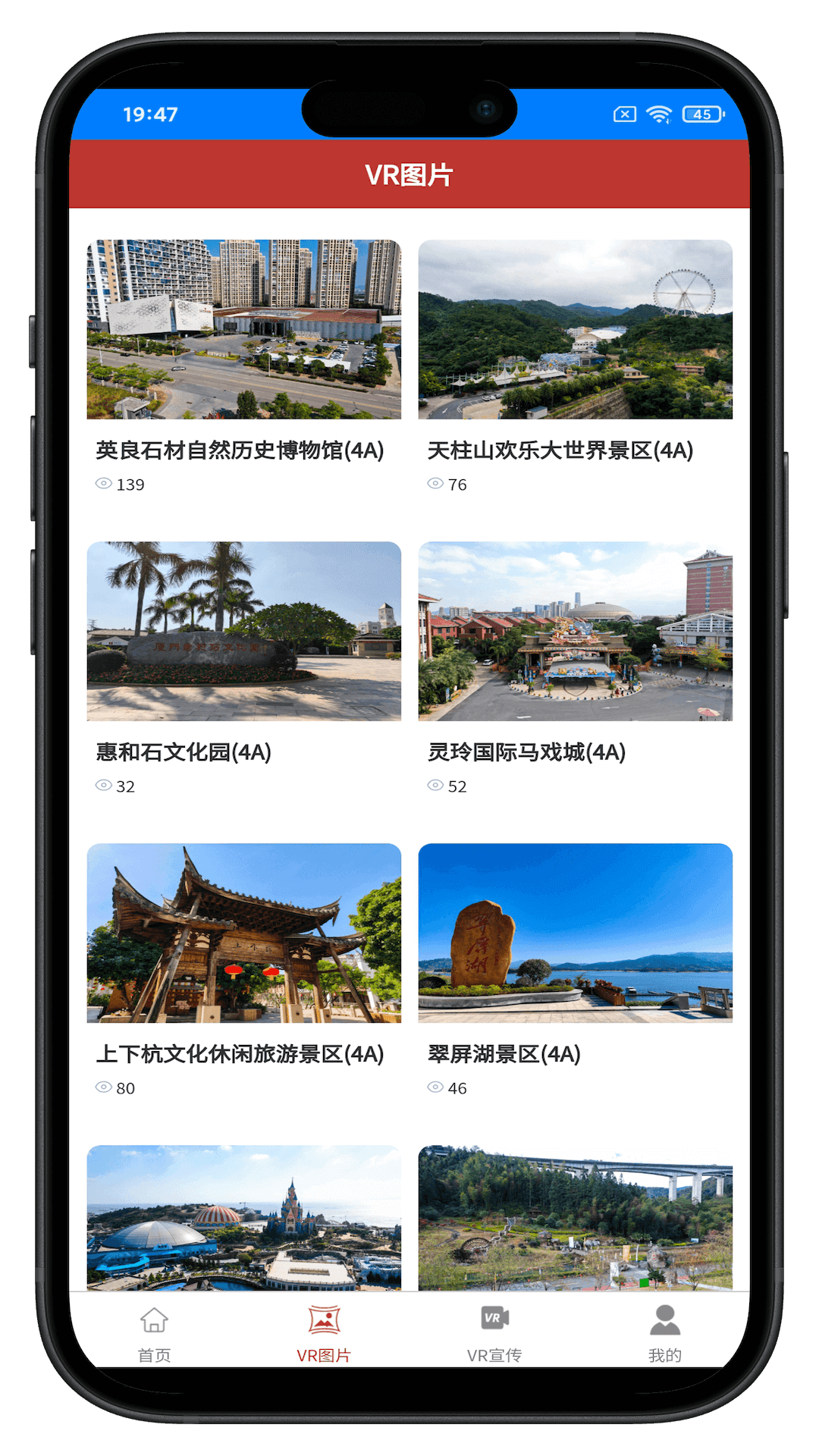Screen dimensions: 819x1456
Task: Open the 我的 tab
Action: pos(664,1335)
